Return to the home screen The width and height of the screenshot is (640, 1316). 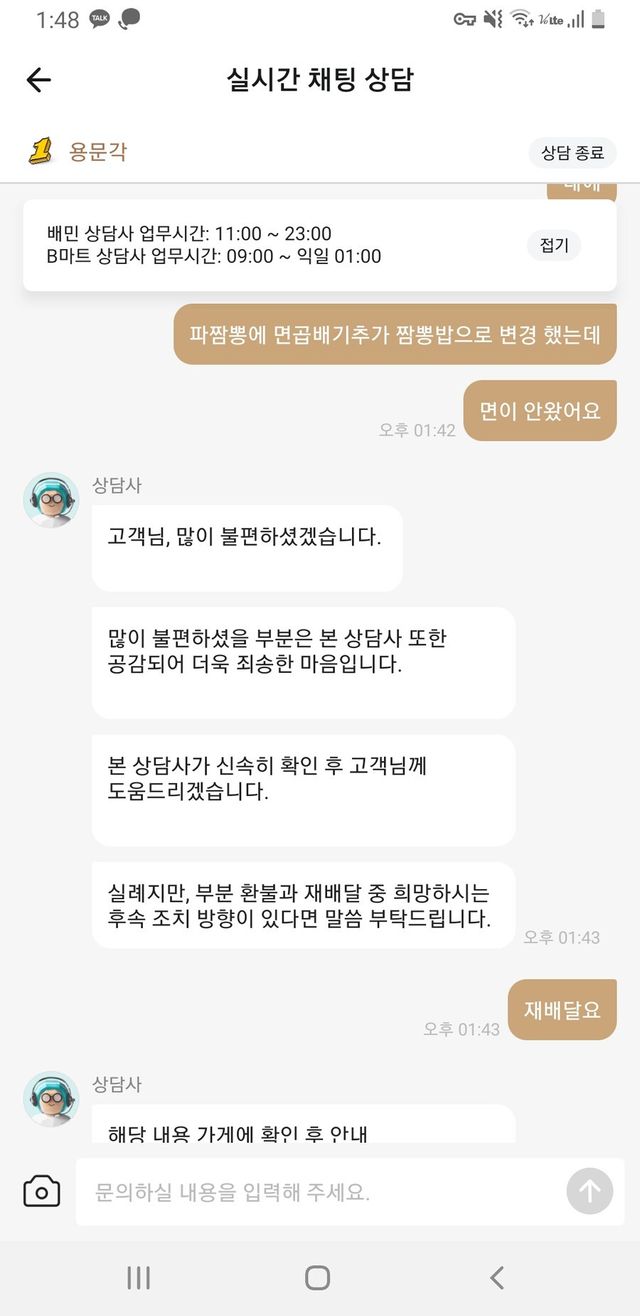pos(318,1277)
